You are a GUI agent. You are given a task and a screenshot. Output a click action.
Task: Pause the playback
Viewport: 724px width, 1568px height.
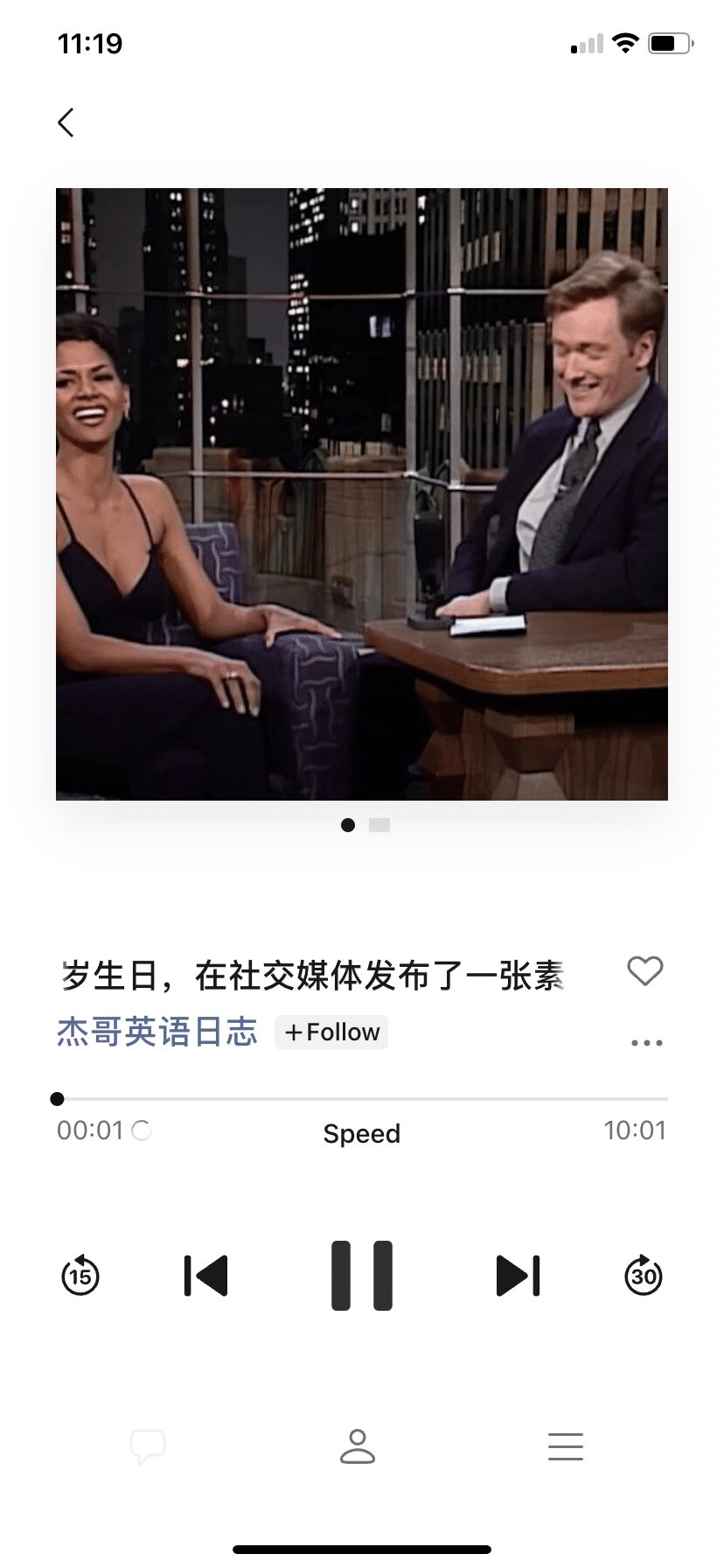point(362,1275)
